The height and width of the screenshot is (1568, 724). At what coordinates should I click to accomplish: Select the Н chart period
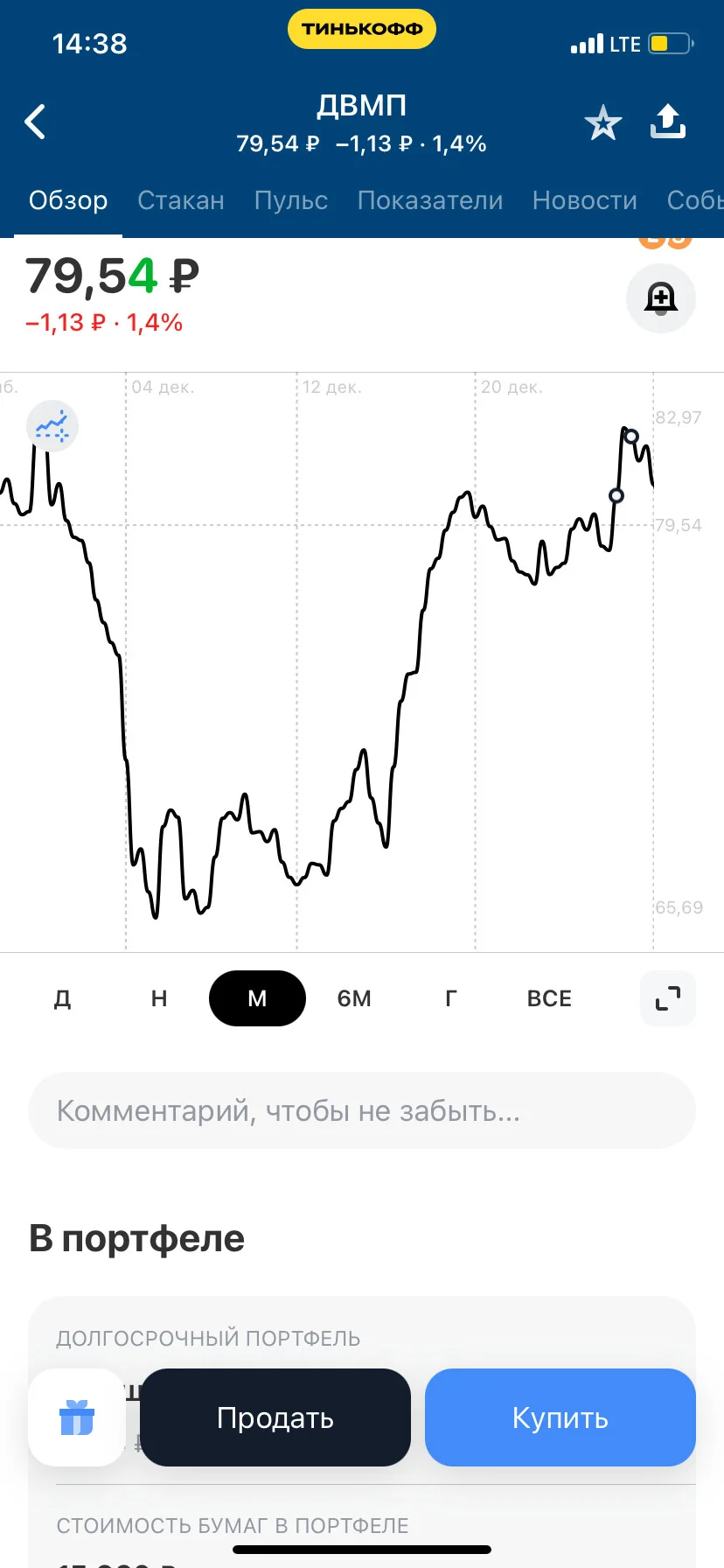click(x=159, y=998)
